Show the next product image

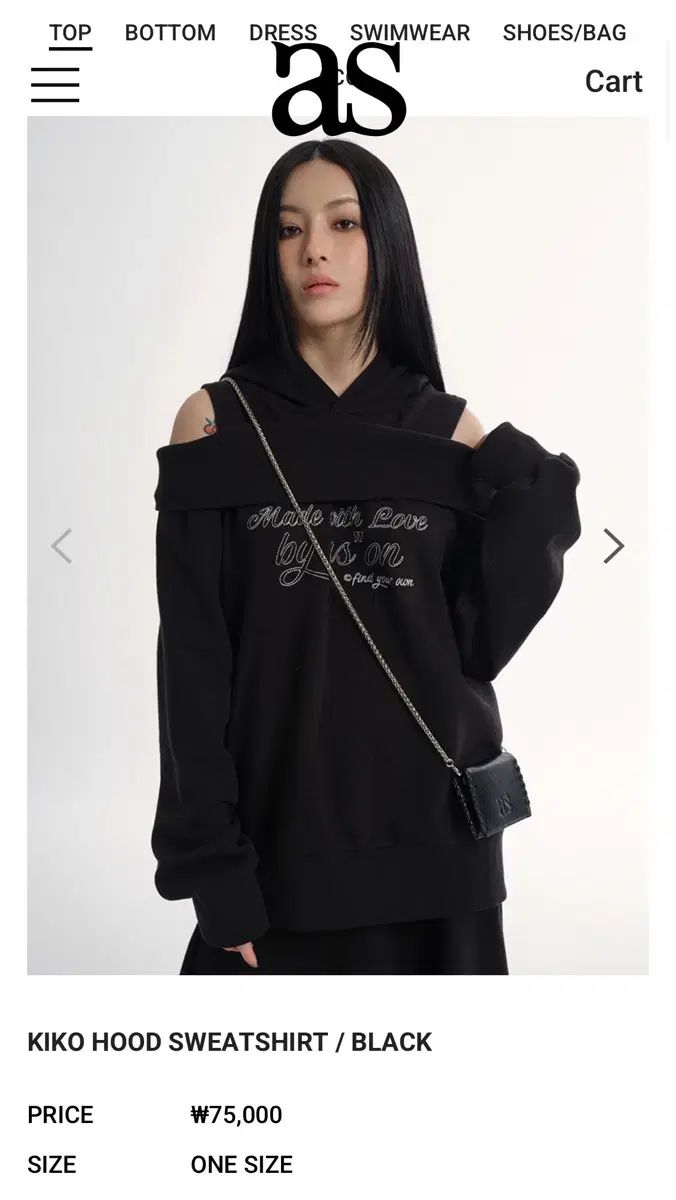tap(613, 546)
